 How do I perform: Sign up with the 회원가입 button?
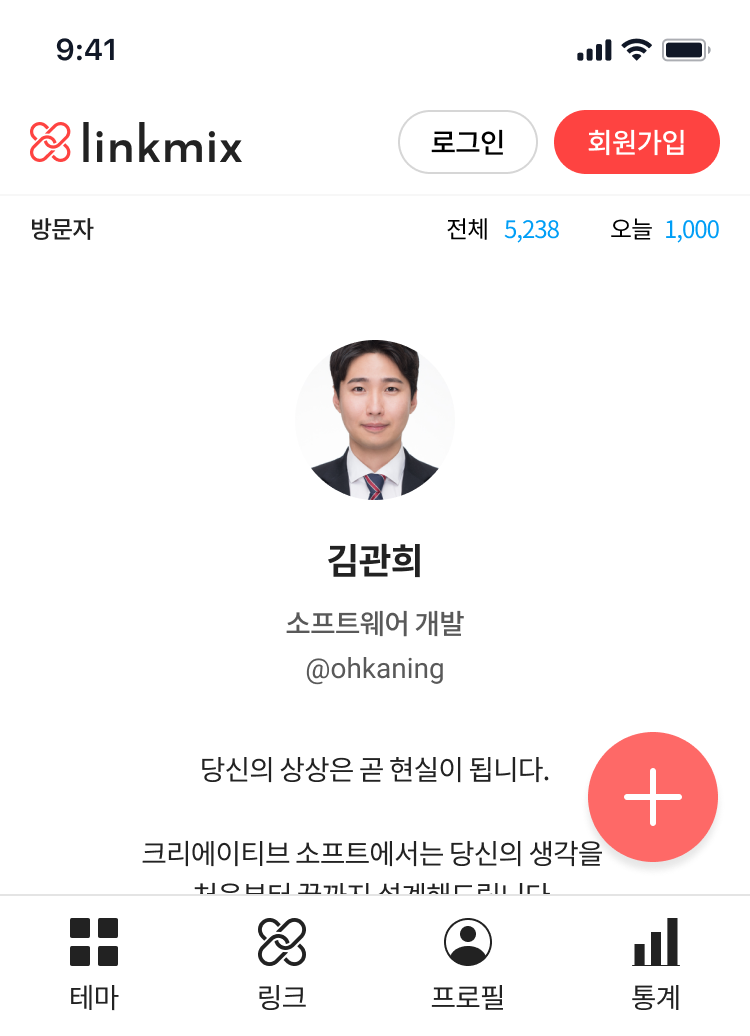pyautogui.click(x=637, y=142)
